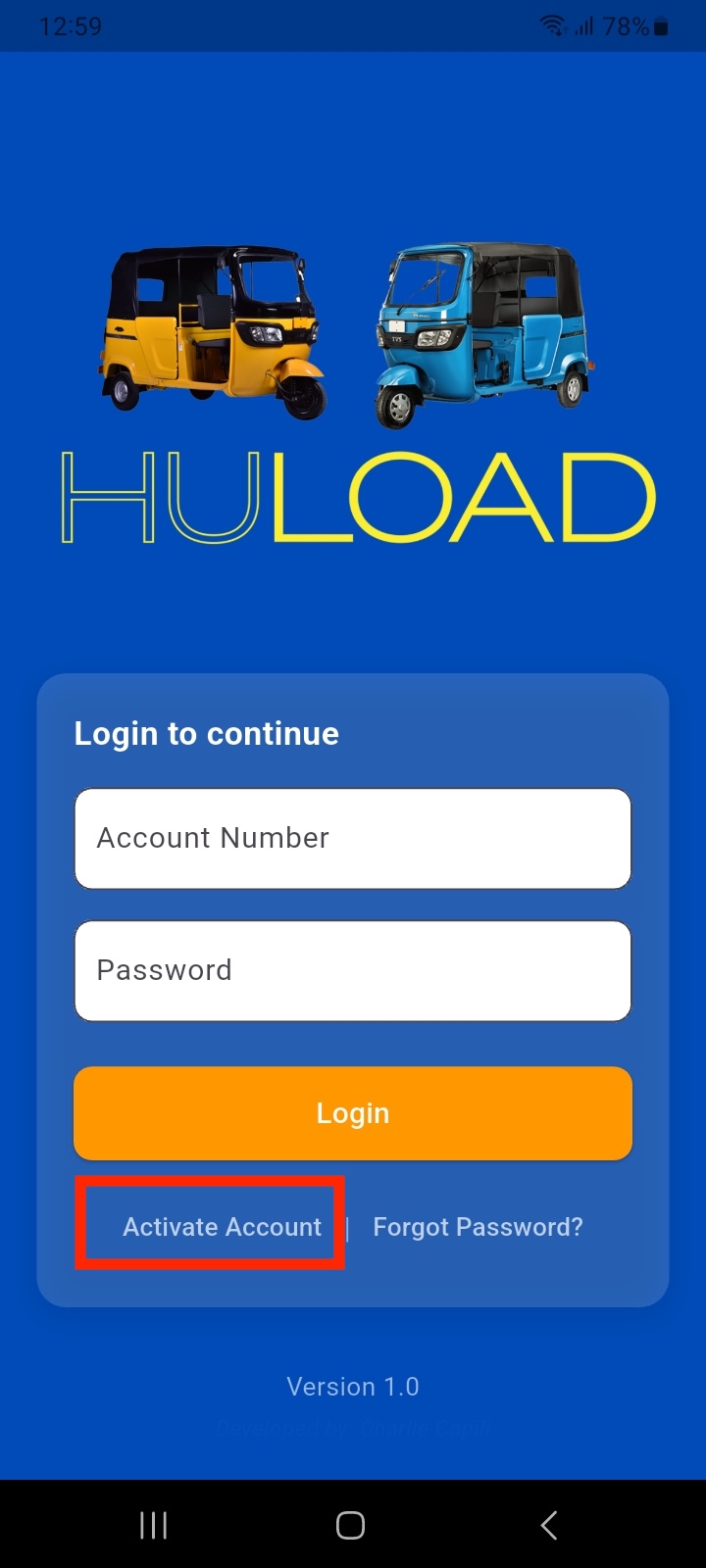Focus the Password field
The height and width of the screenshot is (1568, 706).
click(353, 971)
